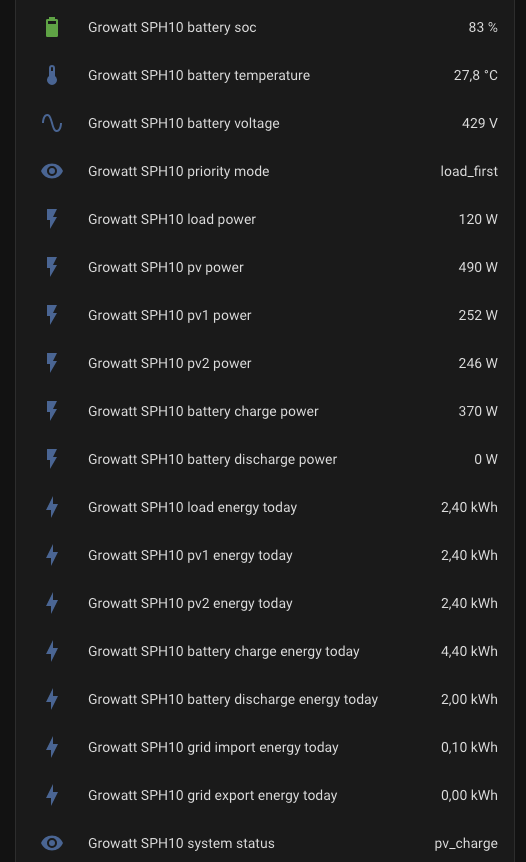Open pv2 power entity
Image resolution: width=526 pixels, height=862 pixels.
pyautogui.click(x=269, y=363)
